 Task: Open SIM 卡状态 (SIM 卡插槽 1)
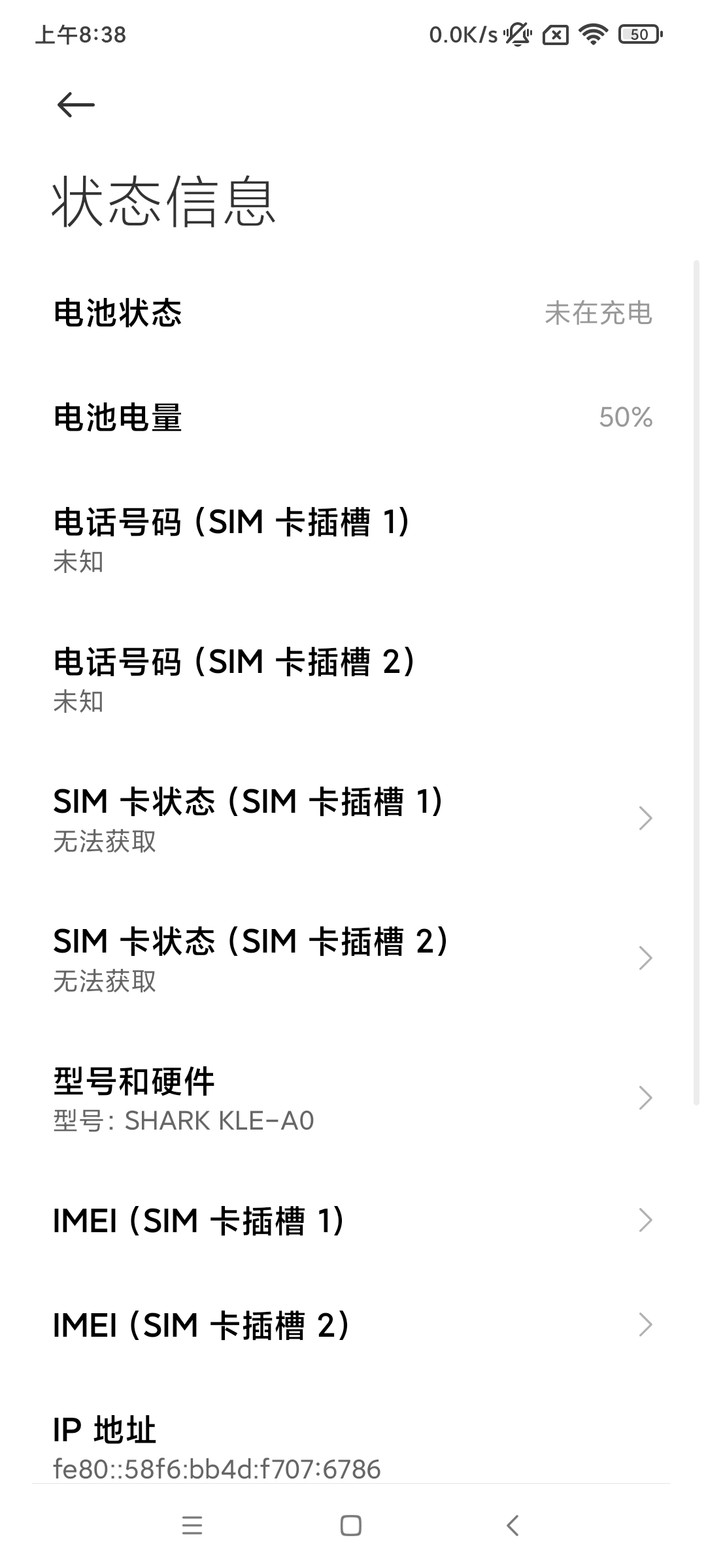(x=353, y=819)
